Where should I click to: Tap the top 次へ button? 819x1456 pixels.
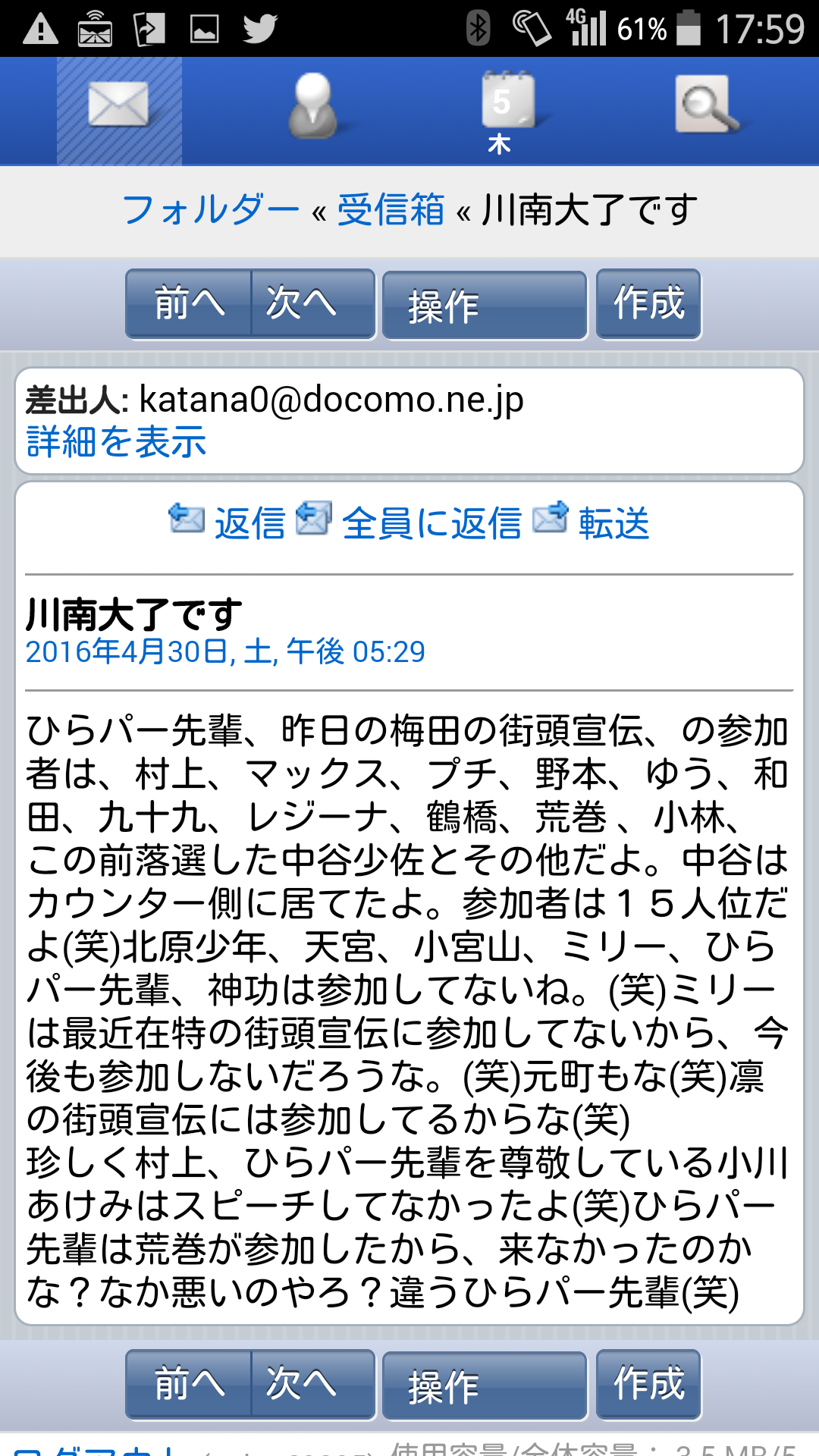(313, 304)
